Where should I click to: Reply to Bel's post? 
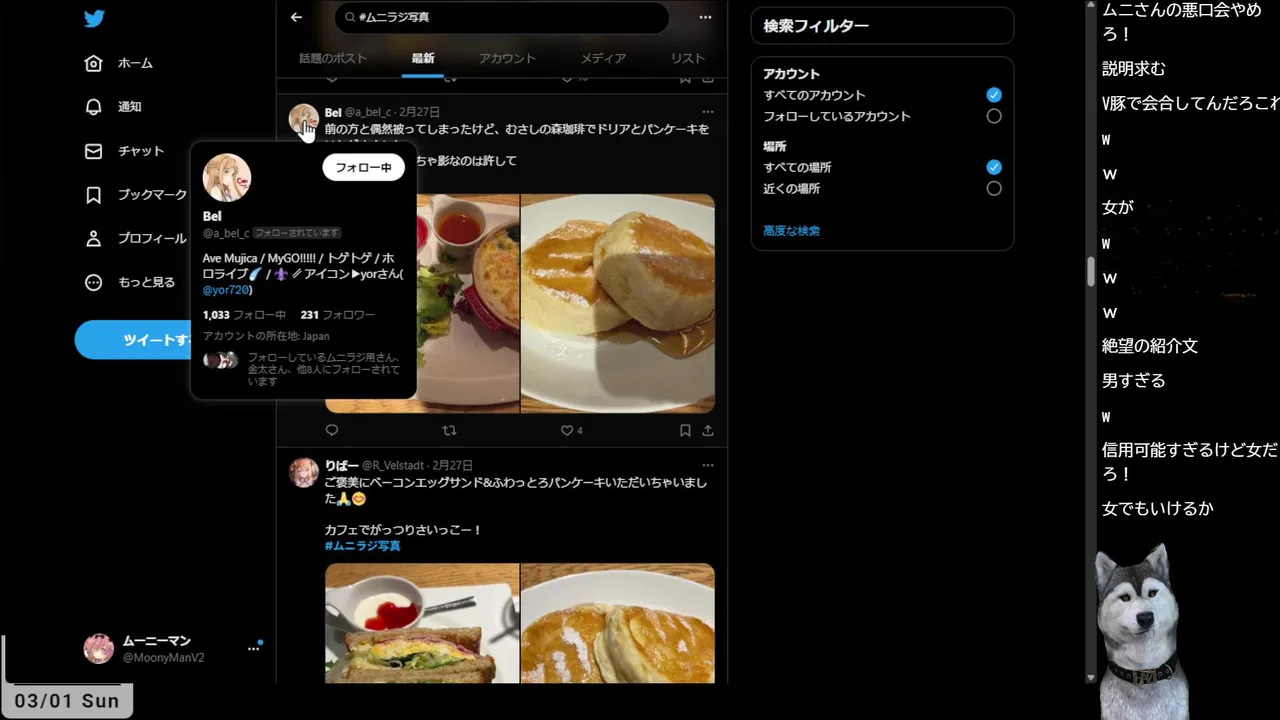pos(332,430)
